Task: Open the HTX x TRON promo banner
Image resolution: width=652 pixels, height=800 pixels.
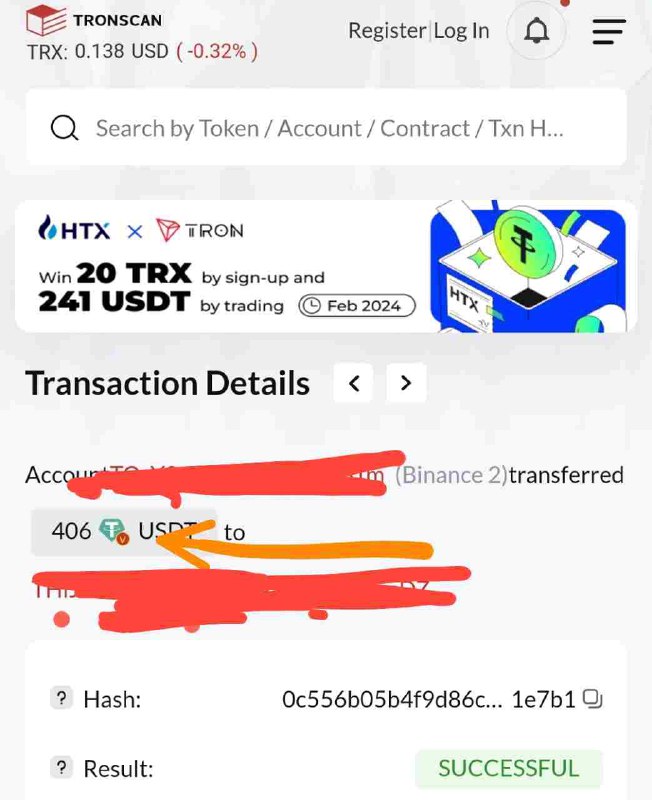Action: (326, 266)
